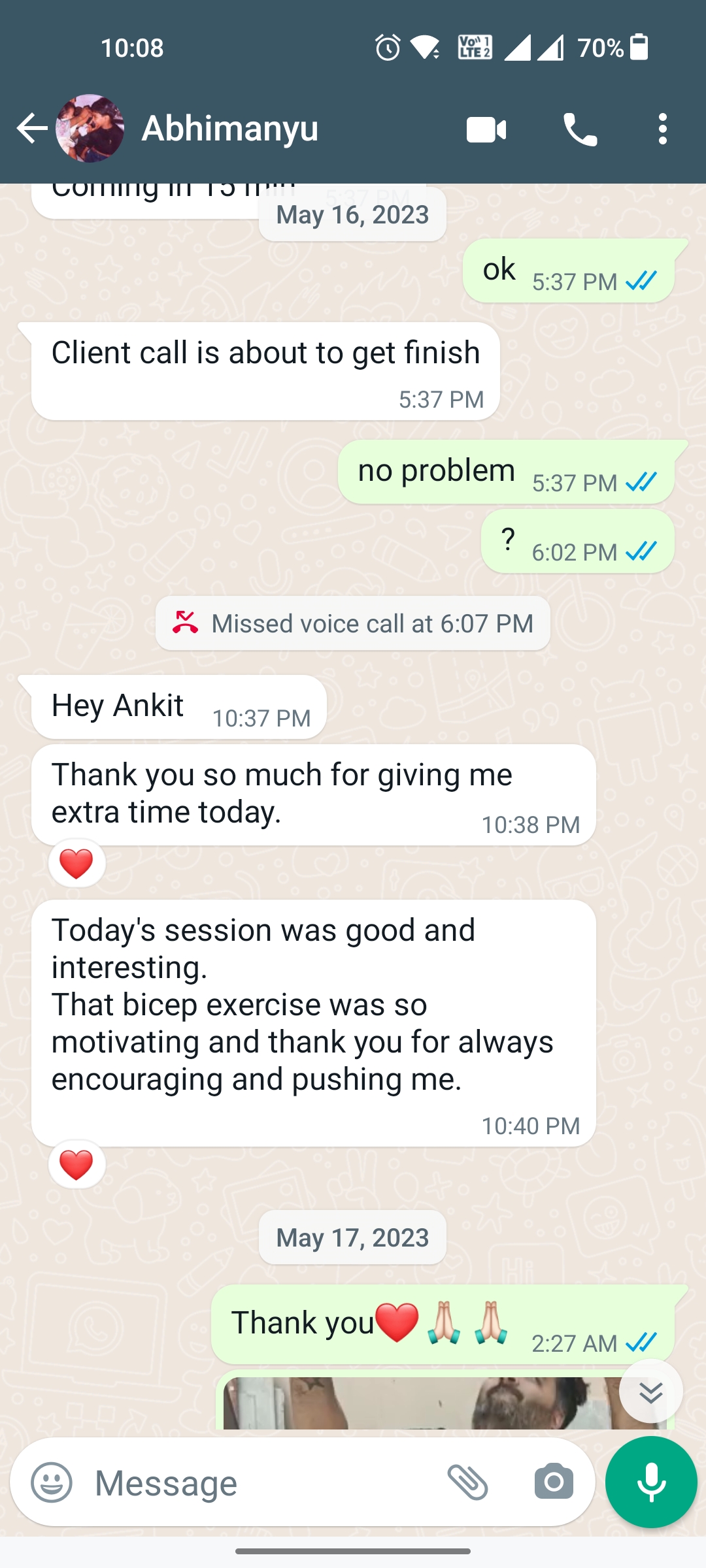706x1568 pixels.
Task: Tap the missed voice call at 6:07 PM
Action: pyautogui.click(x=353, y=623)
